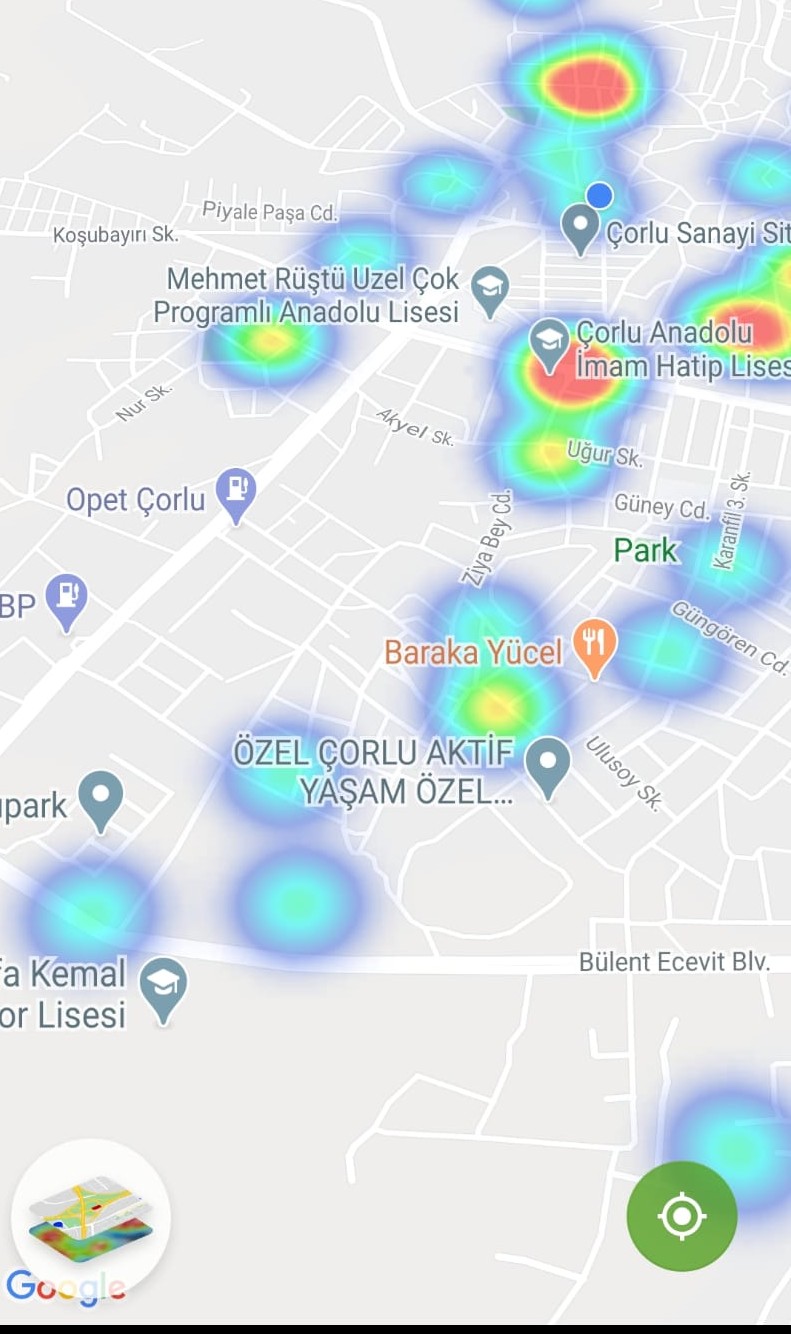Select the Opet Çorlu gas station pin
Image resolution: width=791 pixels, height=1334 pixels.
(237, 495)
